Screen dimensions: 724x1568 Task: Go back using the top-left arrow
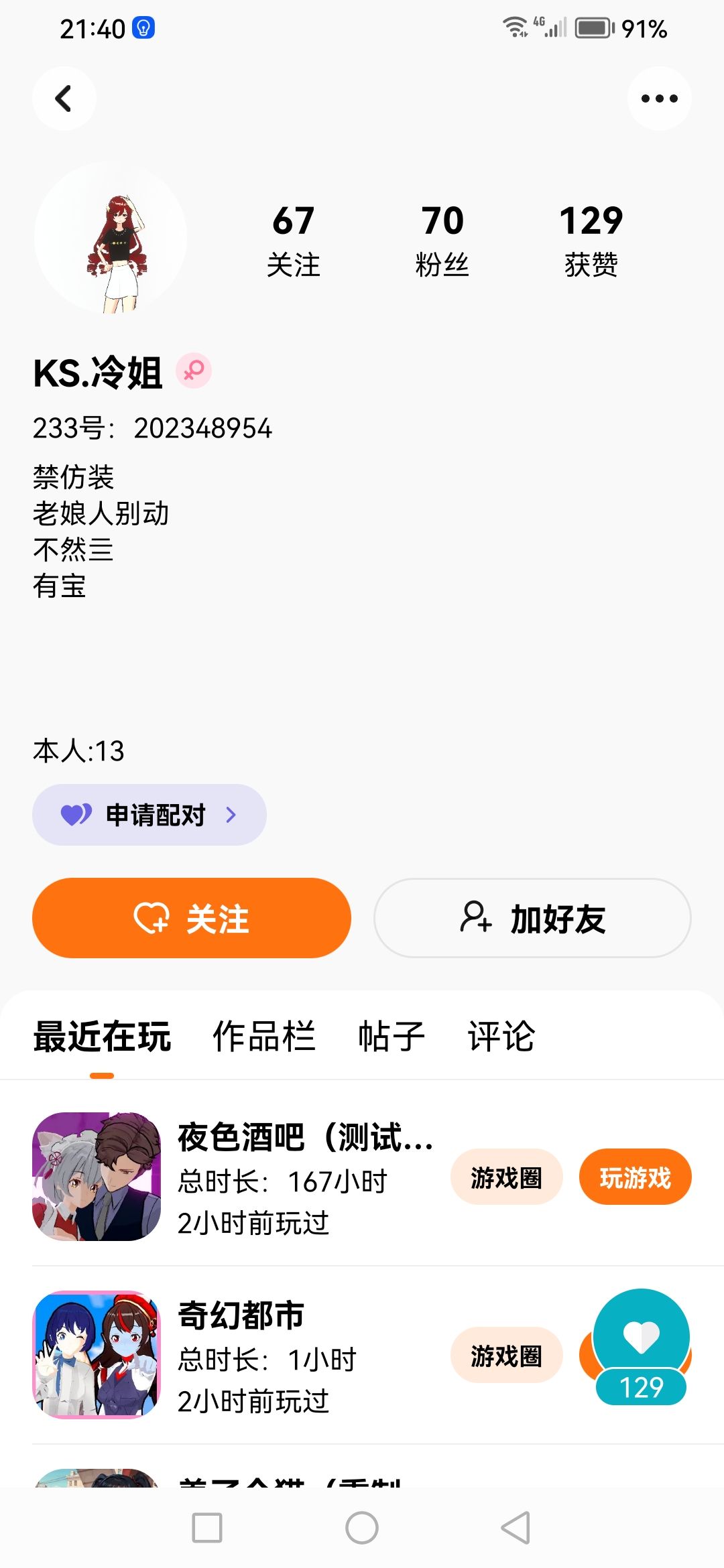click(x=64, y=99)
